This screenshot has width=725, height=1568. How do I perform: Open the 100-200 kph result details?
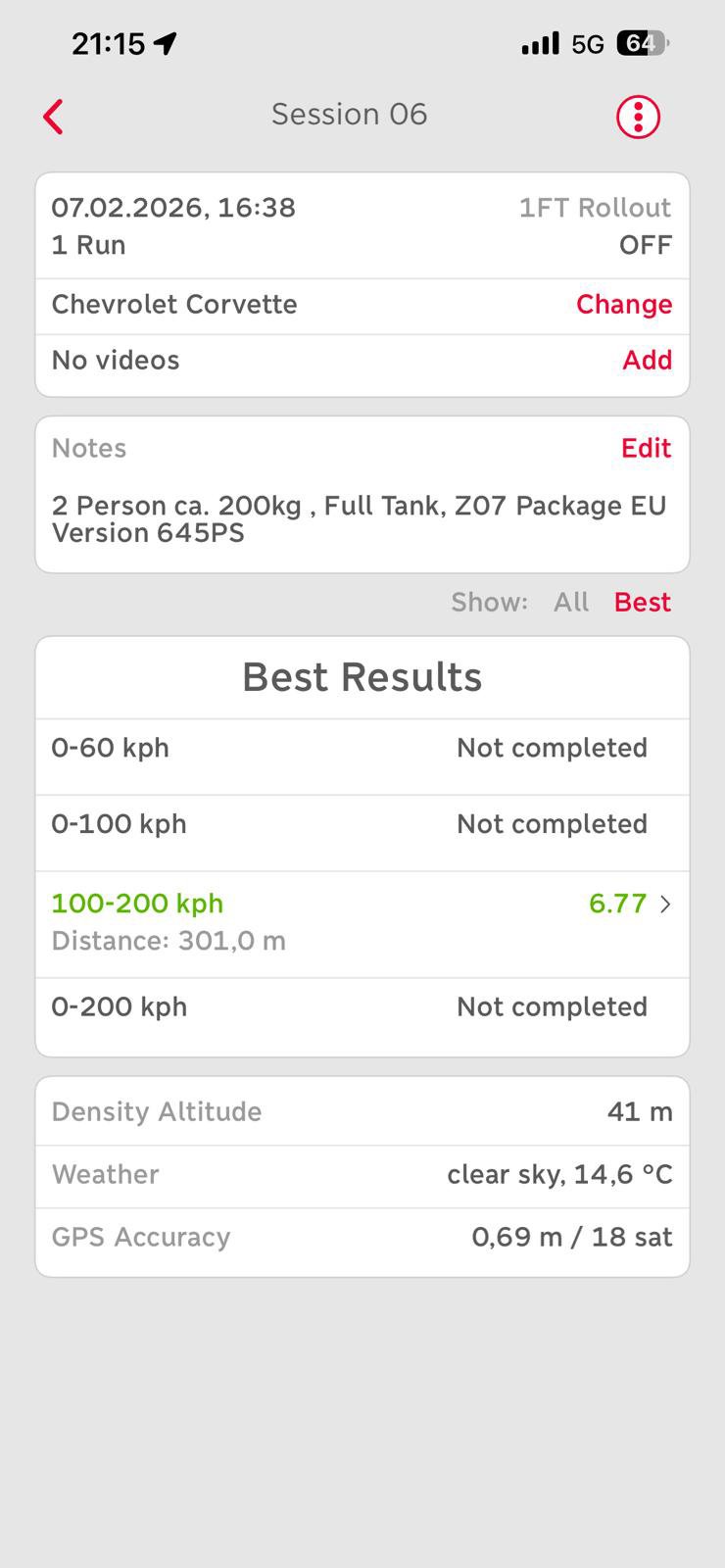[x=362, y=921]
